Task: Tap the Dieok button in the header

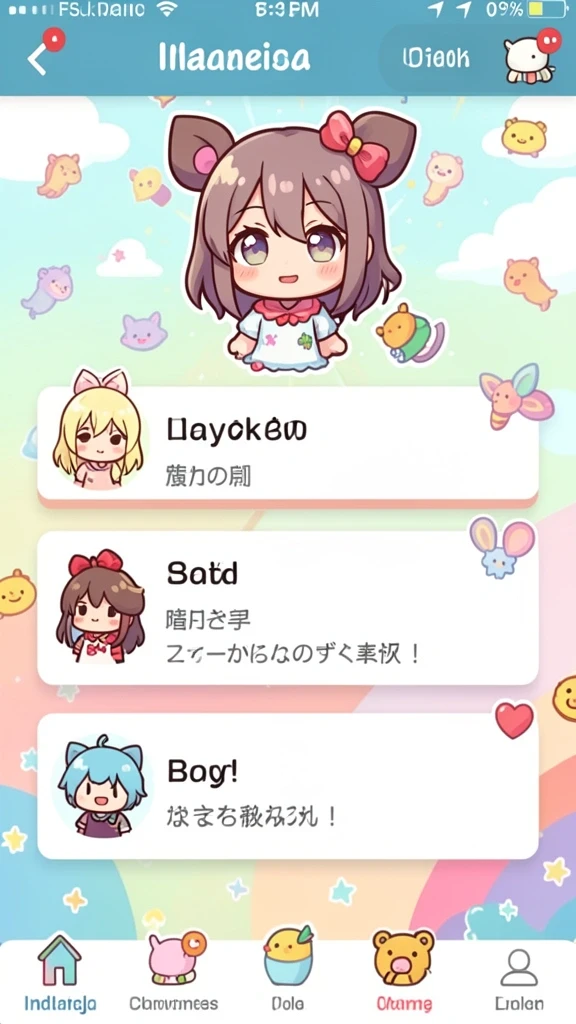Action: [436, 57]
